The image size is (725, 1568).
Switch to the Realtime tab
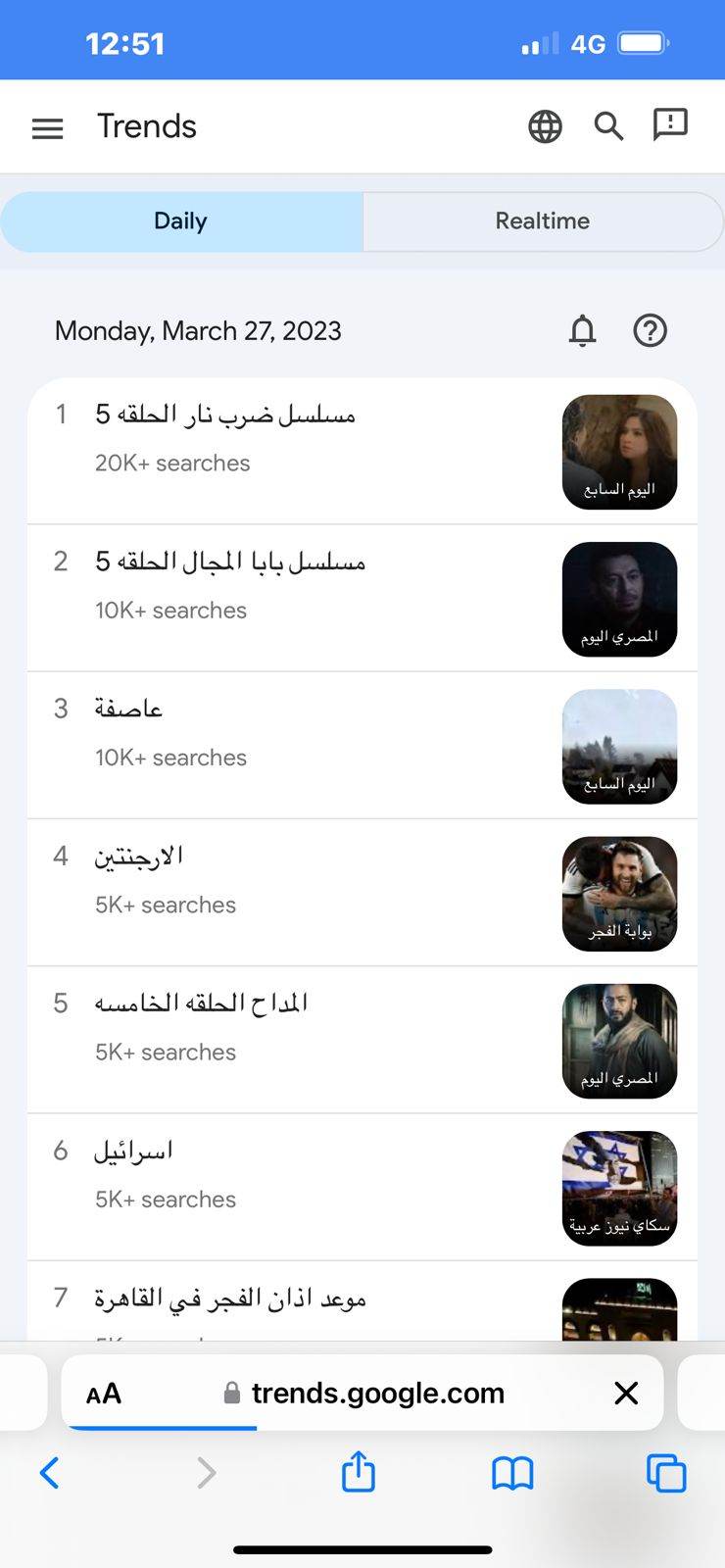(543, 221)
